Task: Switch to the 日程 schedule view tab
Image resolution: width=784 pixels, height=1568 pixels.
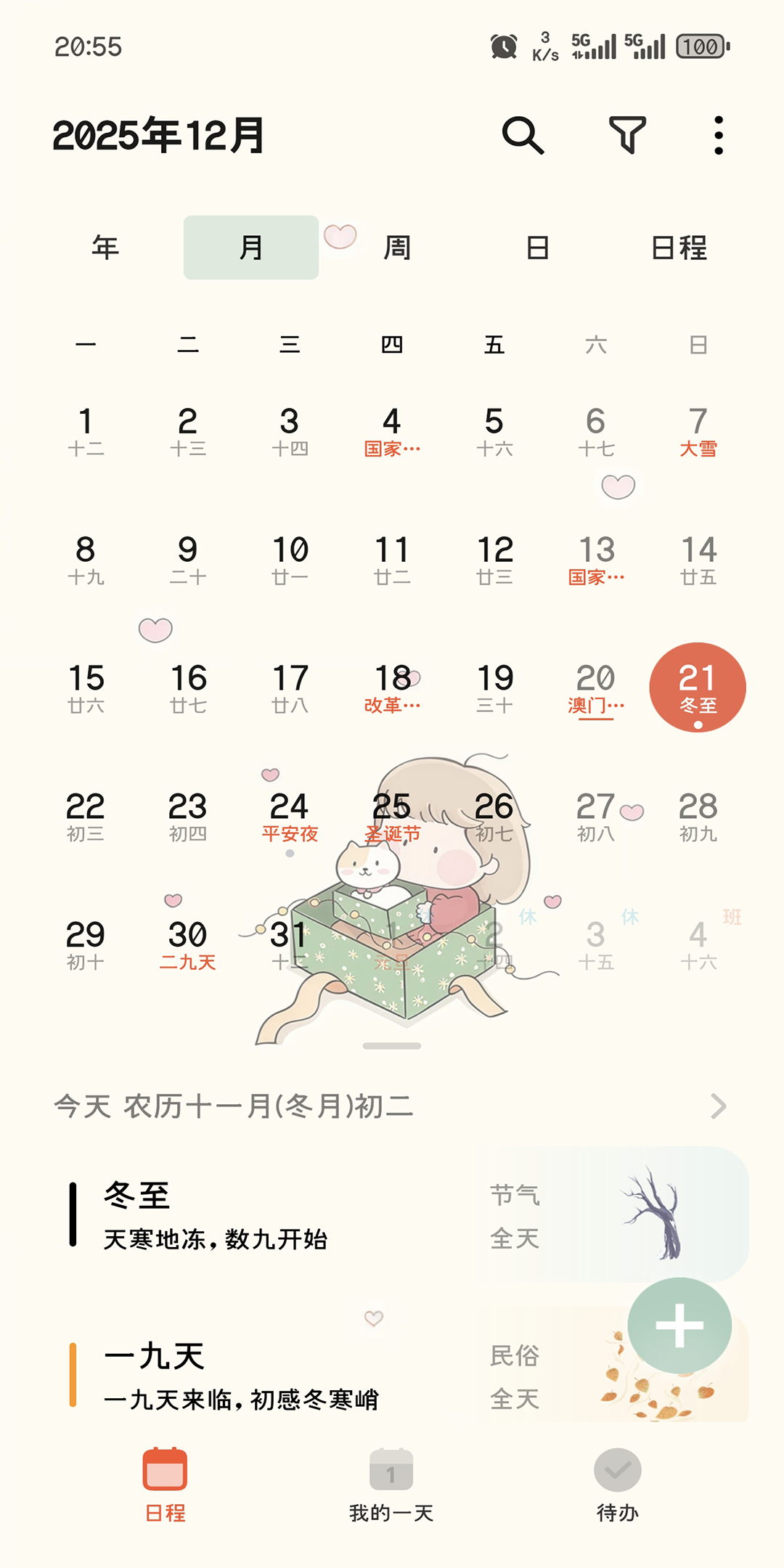Action: [679, 248]
